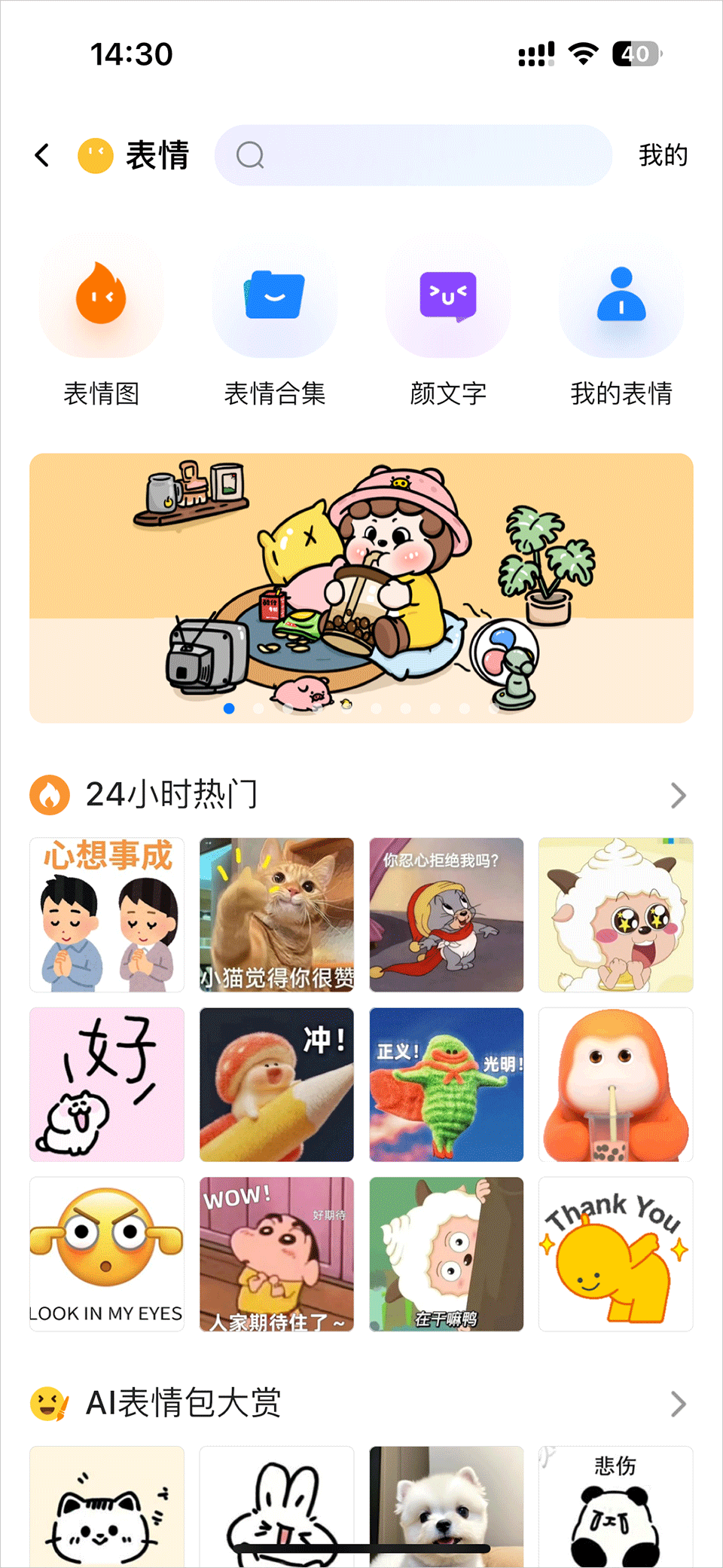
Task: Select the 正义! 光明! green puppet sticker
Action: coord(446,1084)
